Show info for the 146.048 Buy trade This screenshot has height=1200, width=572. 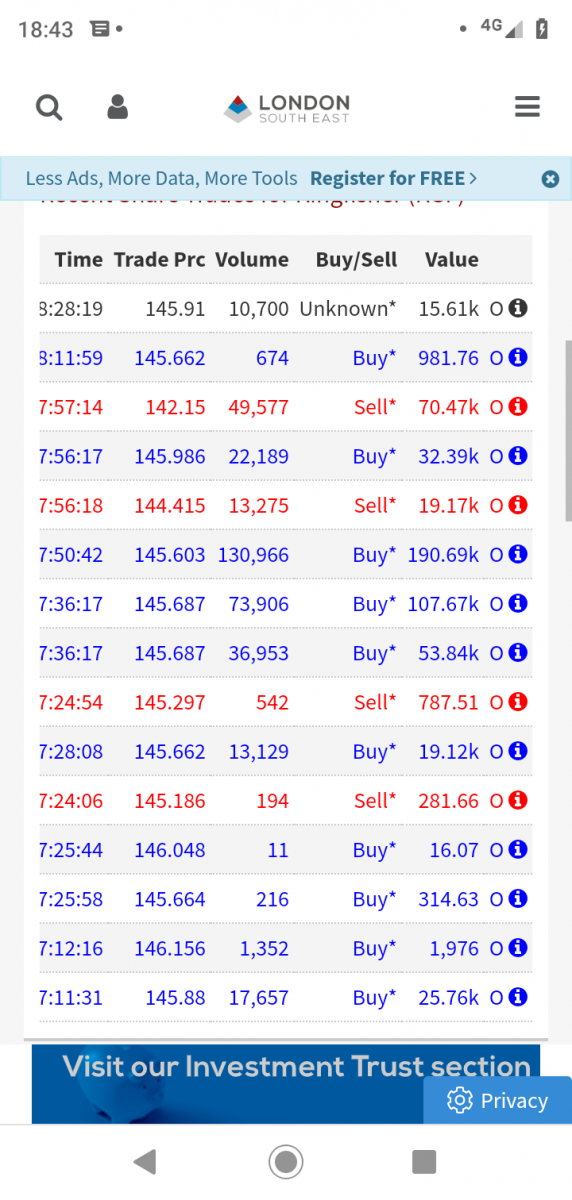coord(518,850)
